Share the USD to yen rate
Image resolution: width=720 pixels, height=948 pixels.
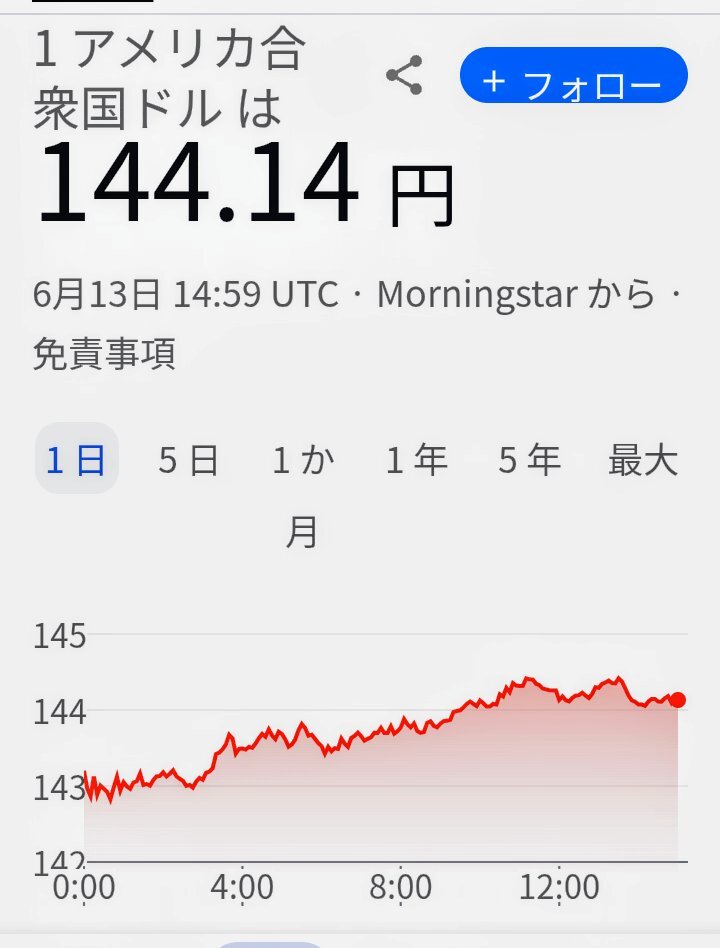pyautogui.click(x=404, y=75)
